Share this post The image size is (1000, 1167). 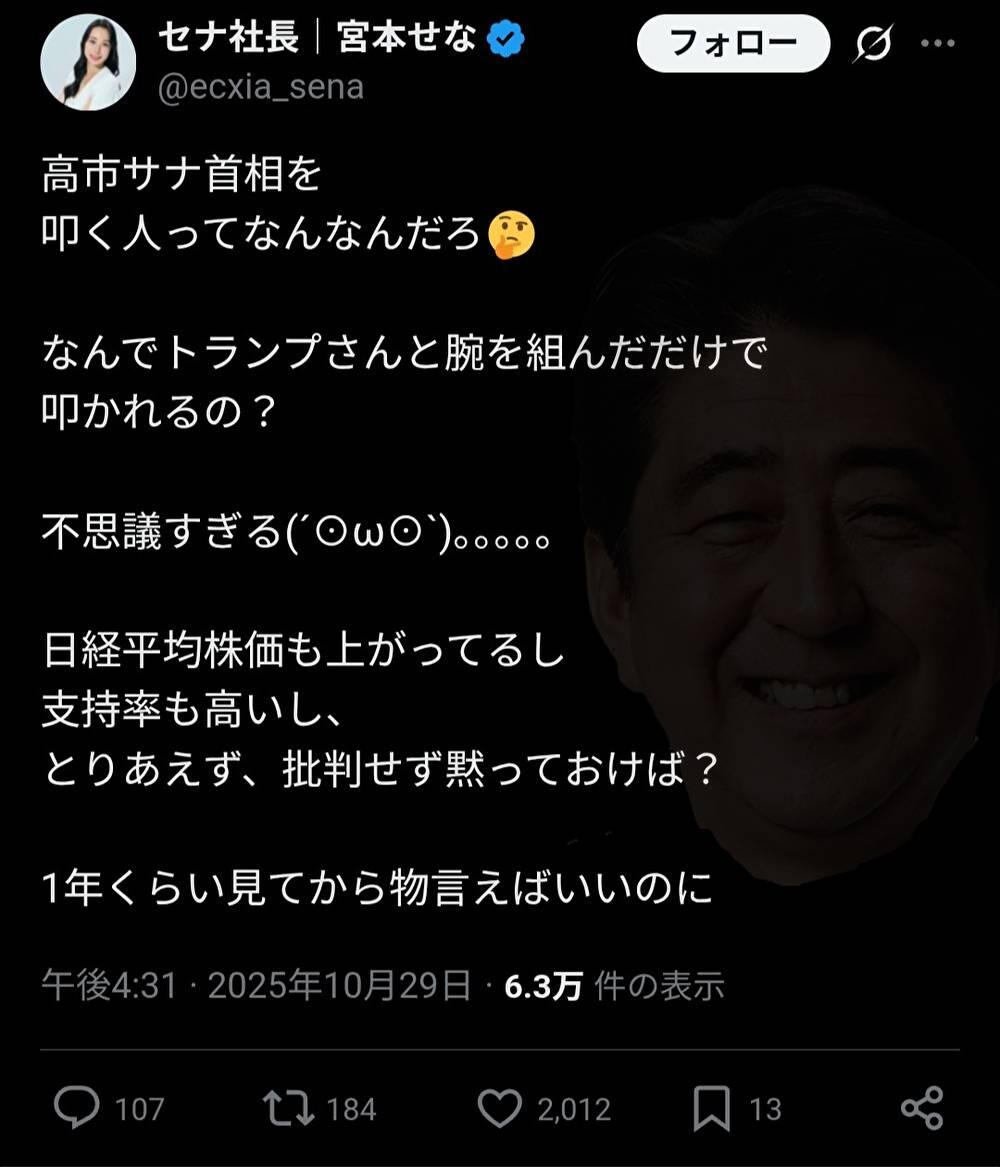click(x=921, y=1108)
